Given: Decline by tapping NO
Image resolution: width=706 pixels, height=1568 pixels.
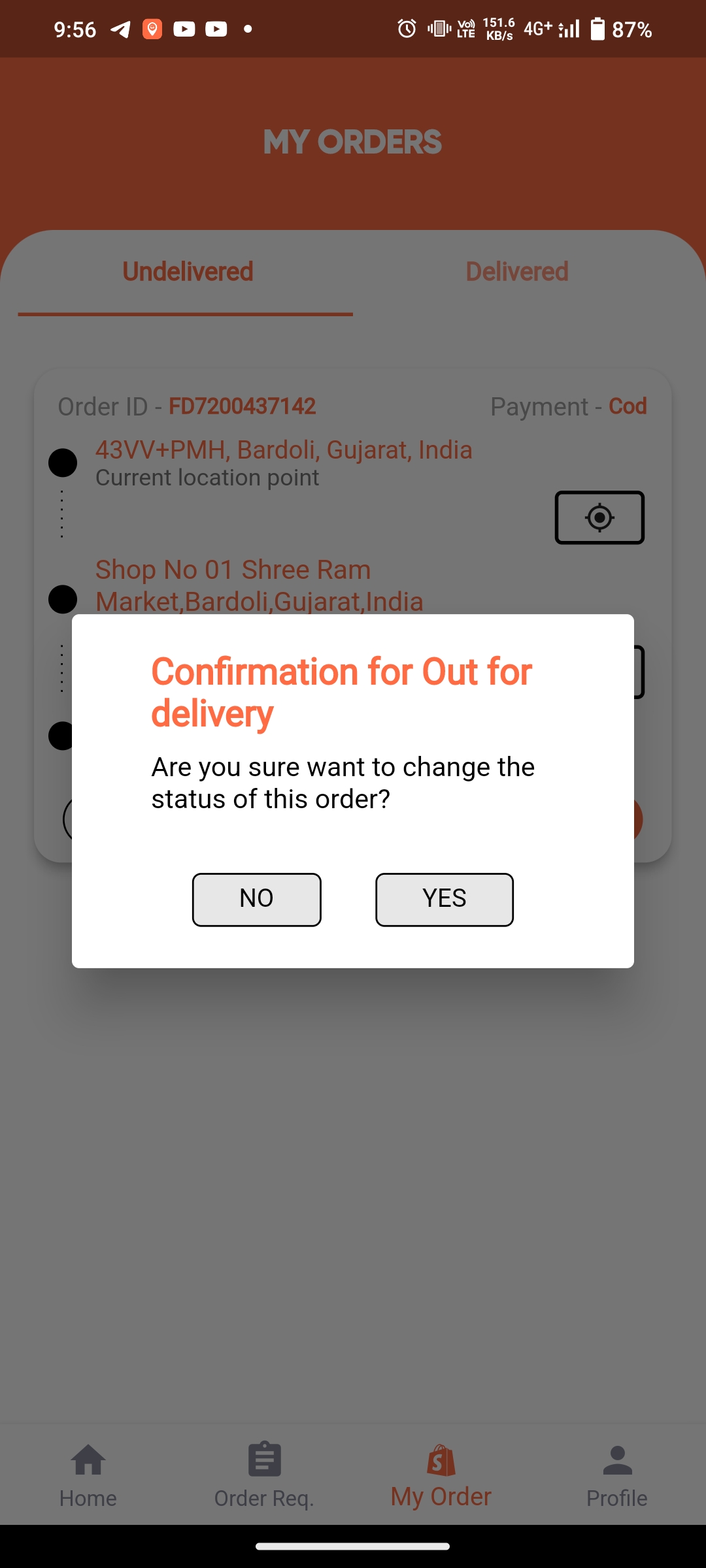Looking at the screenshot, I should [x=256, y=899].
